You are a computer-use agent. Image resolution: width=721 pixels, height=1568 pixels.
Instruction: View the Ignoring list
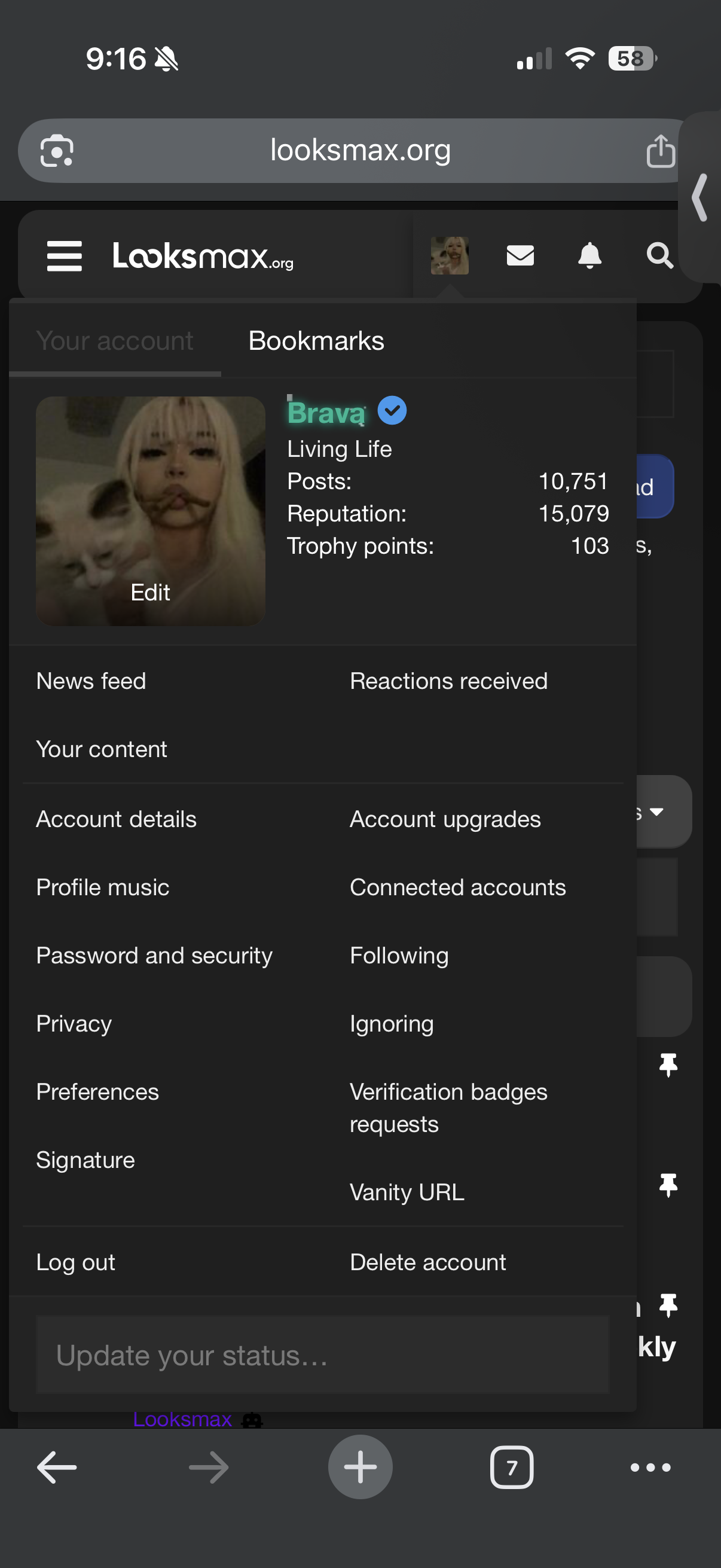pos(392,1024)
